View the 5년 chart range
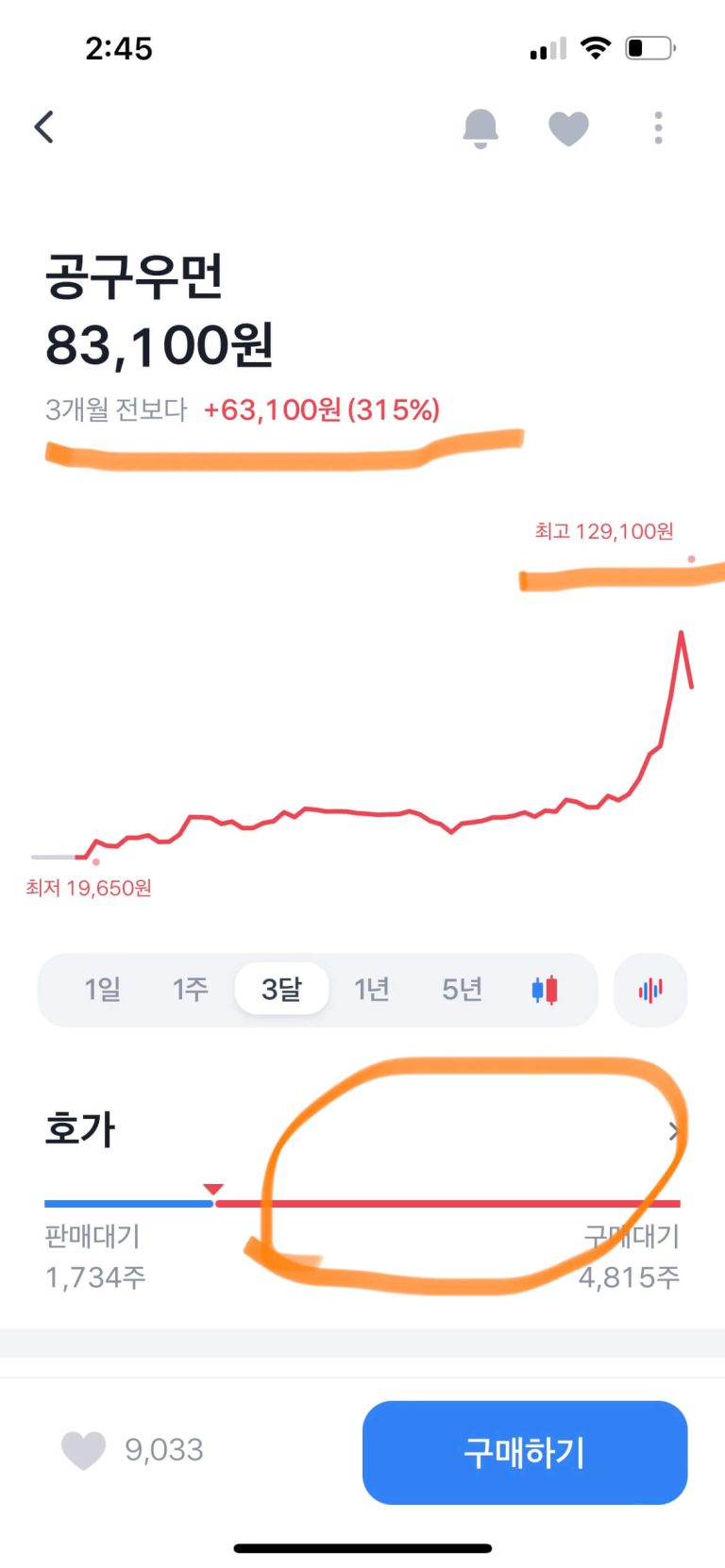The width and height of the screenshot is (725, 1568). tap(462, 989)
